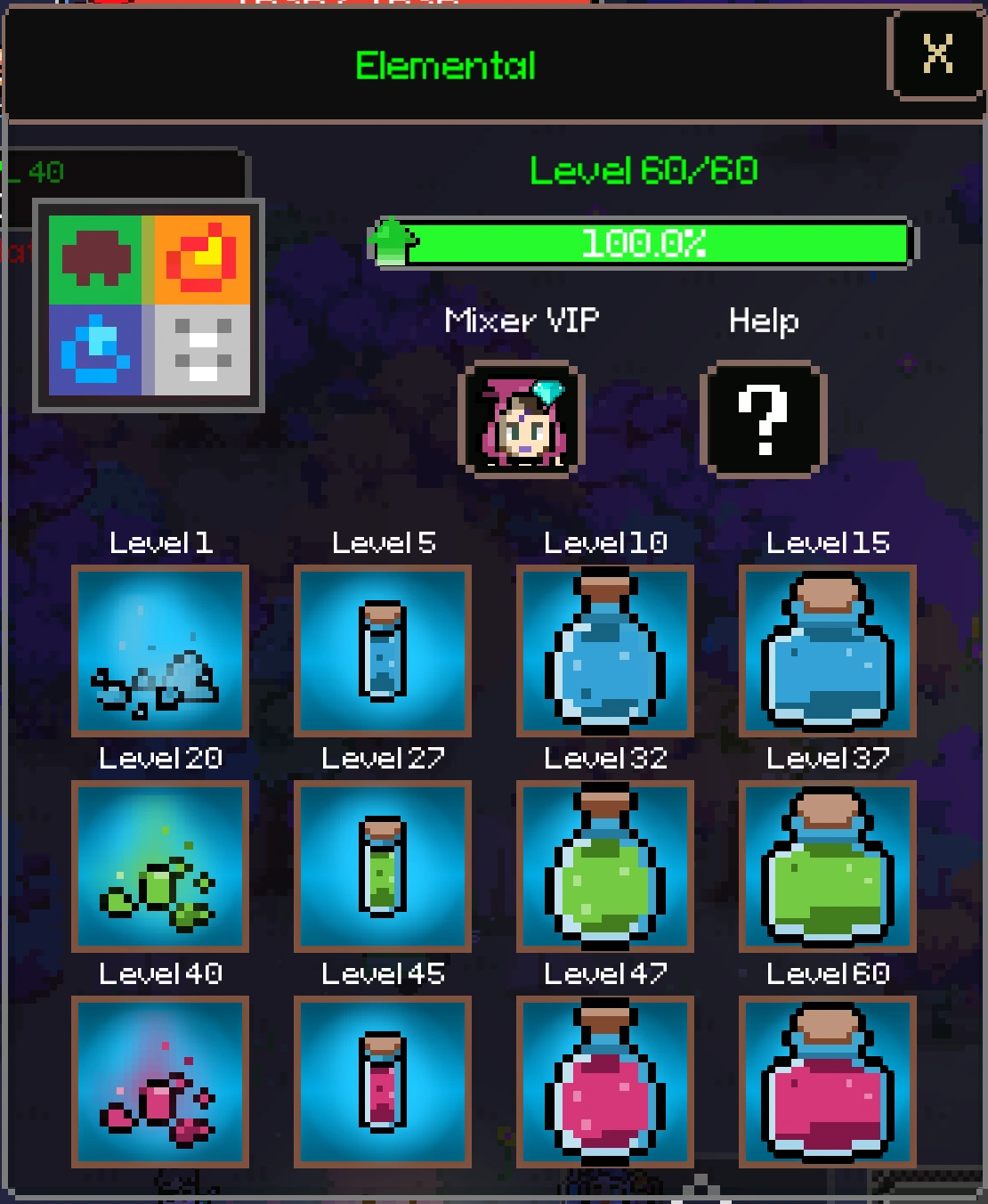This screenshot has height=1204, width=988.
Task: Select the Level 27 green vial
Action: pos(383,866)
